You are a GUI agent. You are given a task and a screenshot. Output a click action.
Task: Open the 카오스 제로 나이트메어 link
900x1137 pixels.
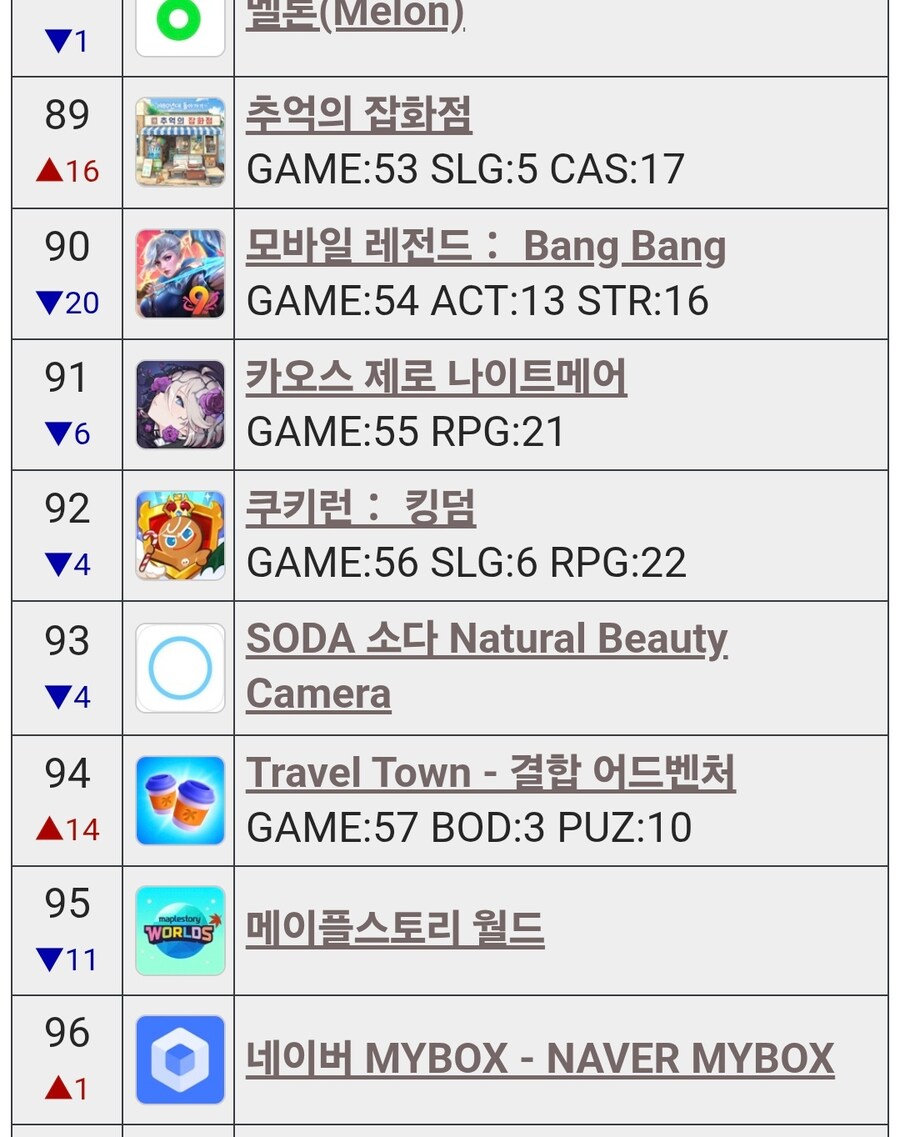point(436,377)
